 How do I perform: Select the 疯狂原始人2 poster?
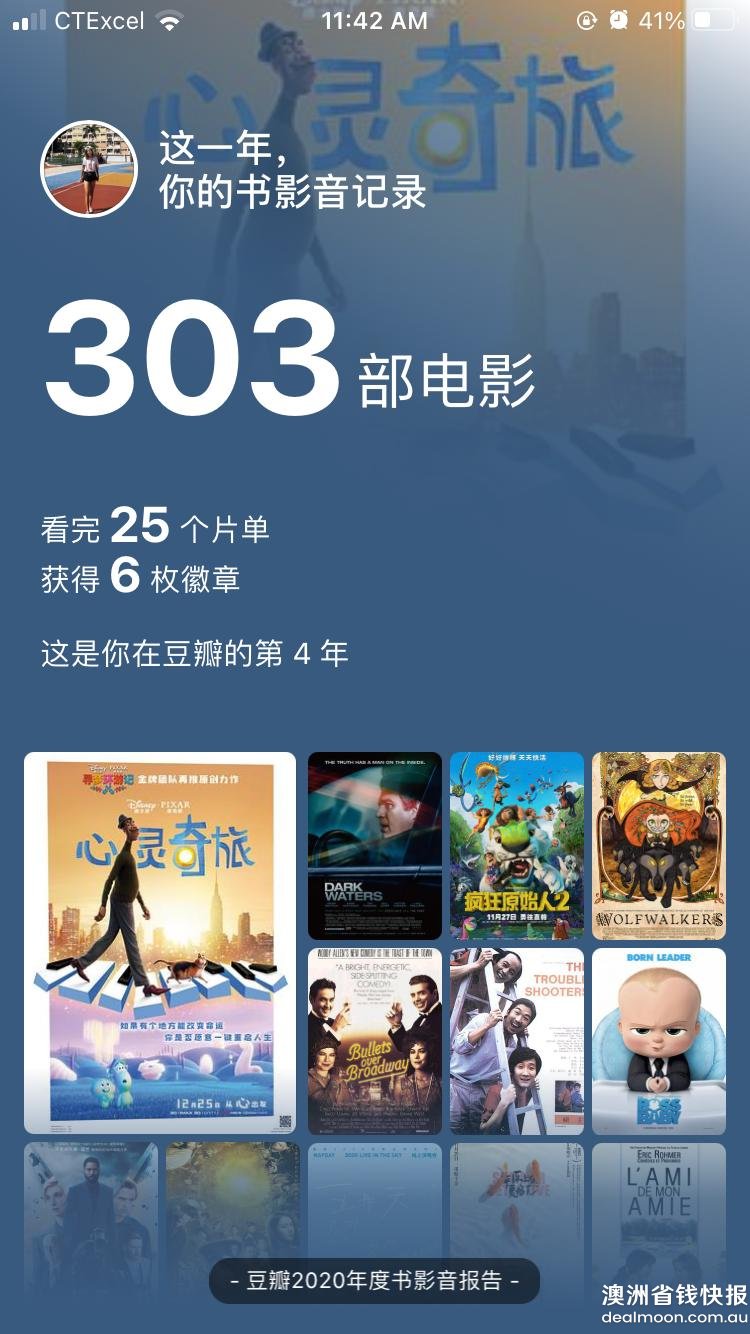point(517,845)
